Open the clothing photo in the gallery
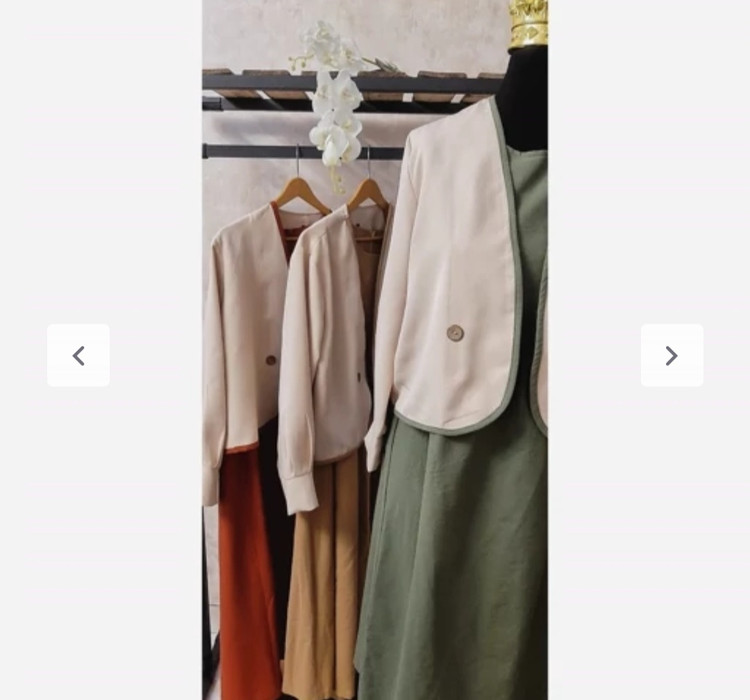This screenshot has height=700, width=750. [x=375, y=350]
